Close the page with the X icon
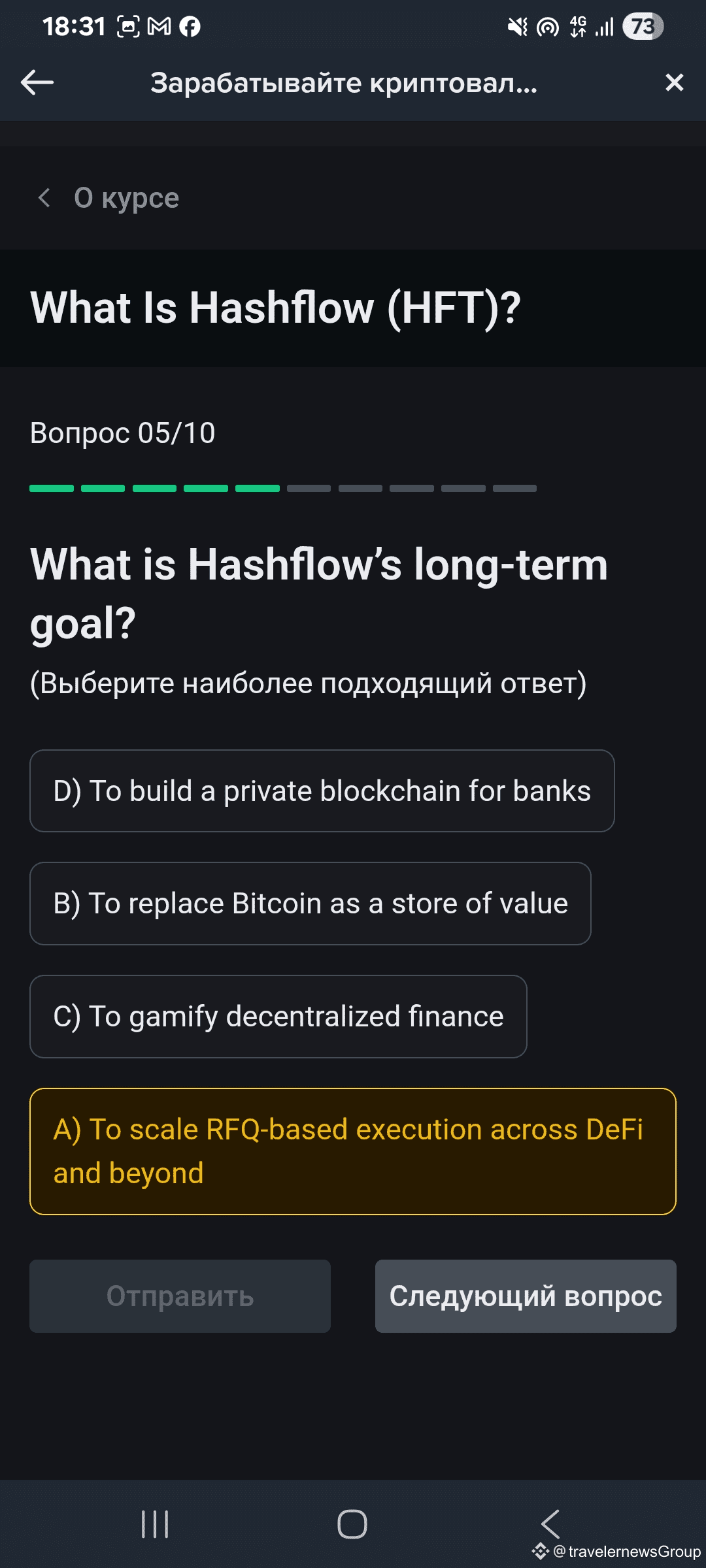706x1568 pixels. pos(674,82)
